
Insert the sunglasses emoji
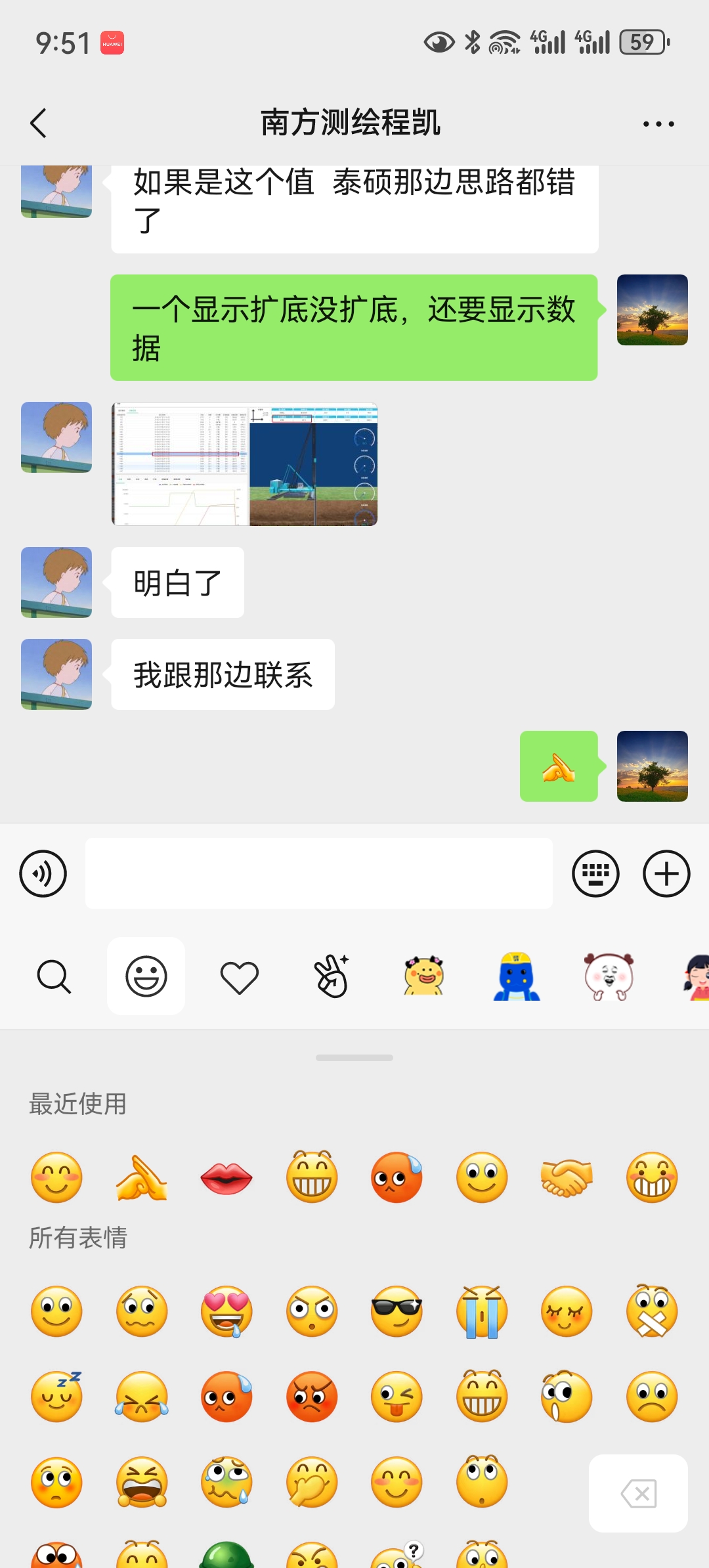(397, 1311)
